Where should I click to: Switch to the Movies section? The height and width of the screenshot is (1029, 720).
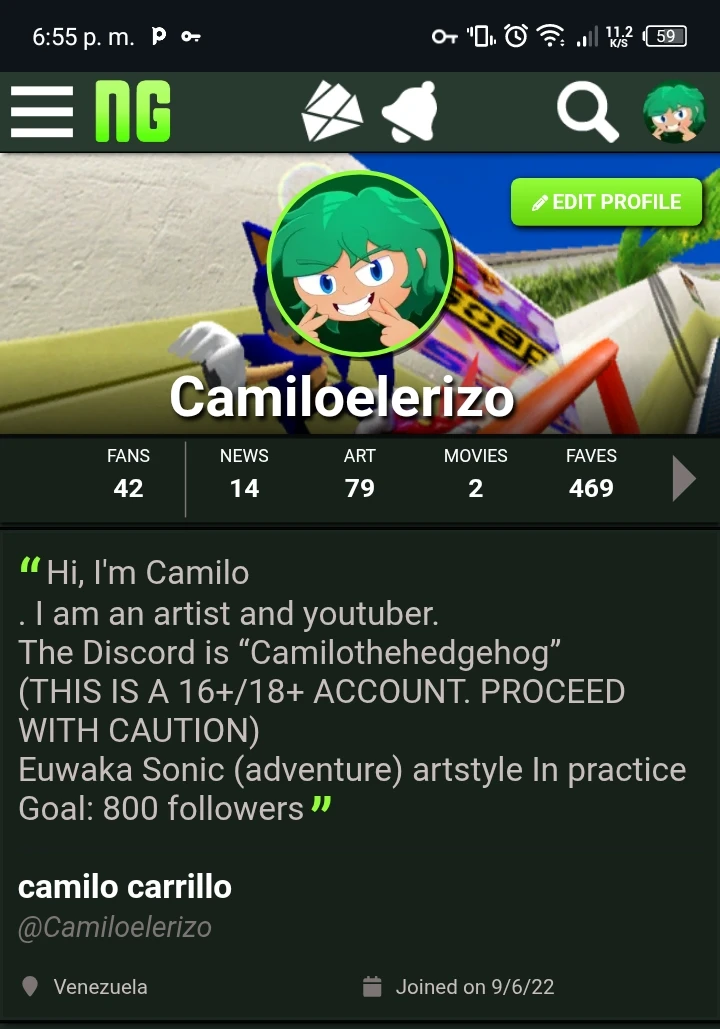(476, 473)
